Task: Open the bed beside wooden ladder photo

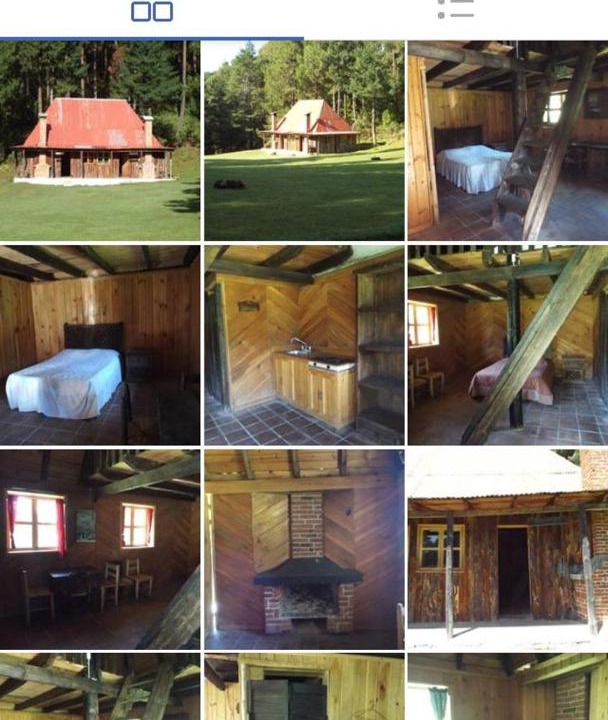Action: (507, 140)
